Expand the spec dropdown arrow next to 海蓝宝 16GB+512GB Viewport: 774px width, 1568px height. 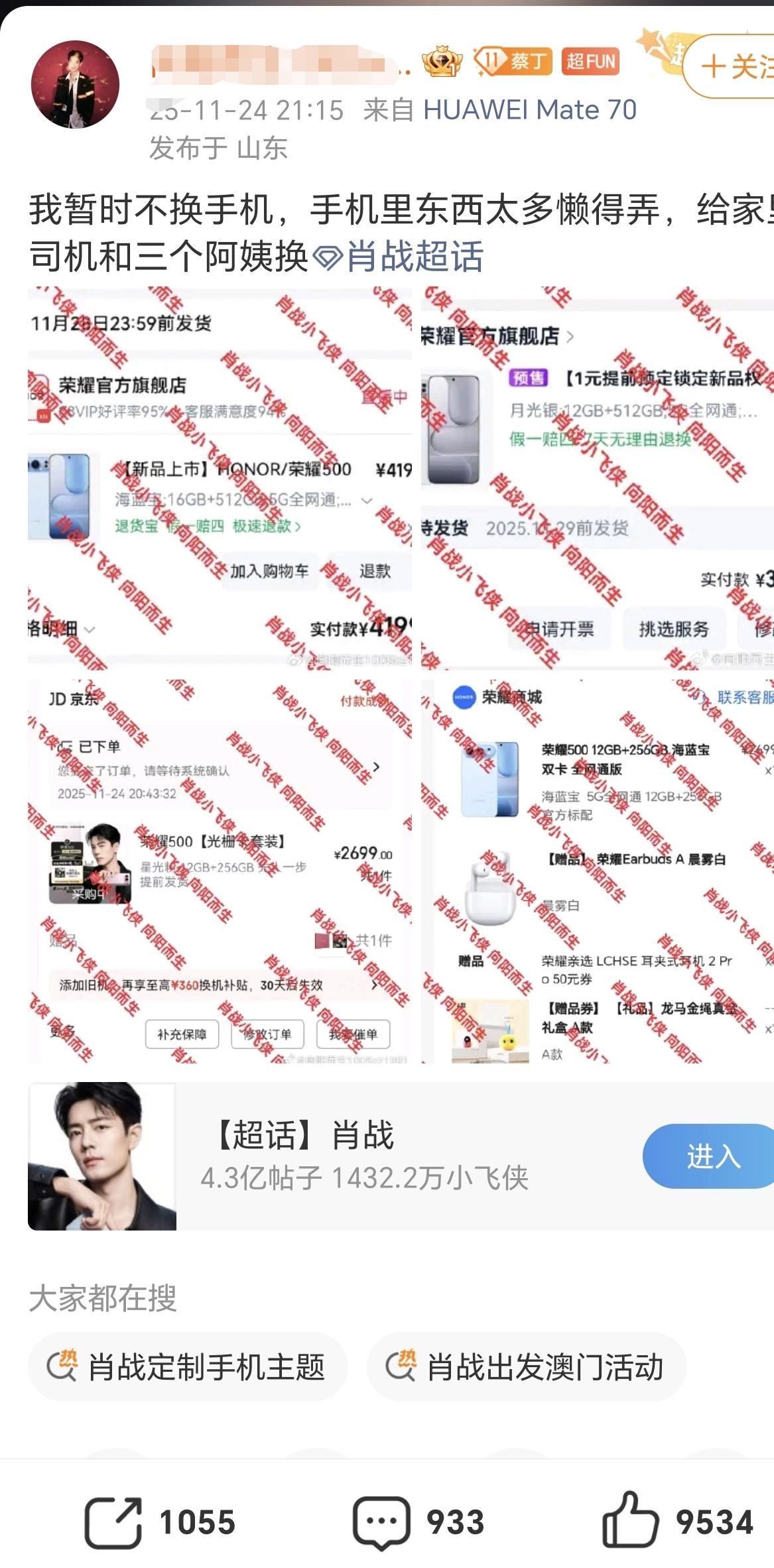pyautogui.click(x=368, y=501)
